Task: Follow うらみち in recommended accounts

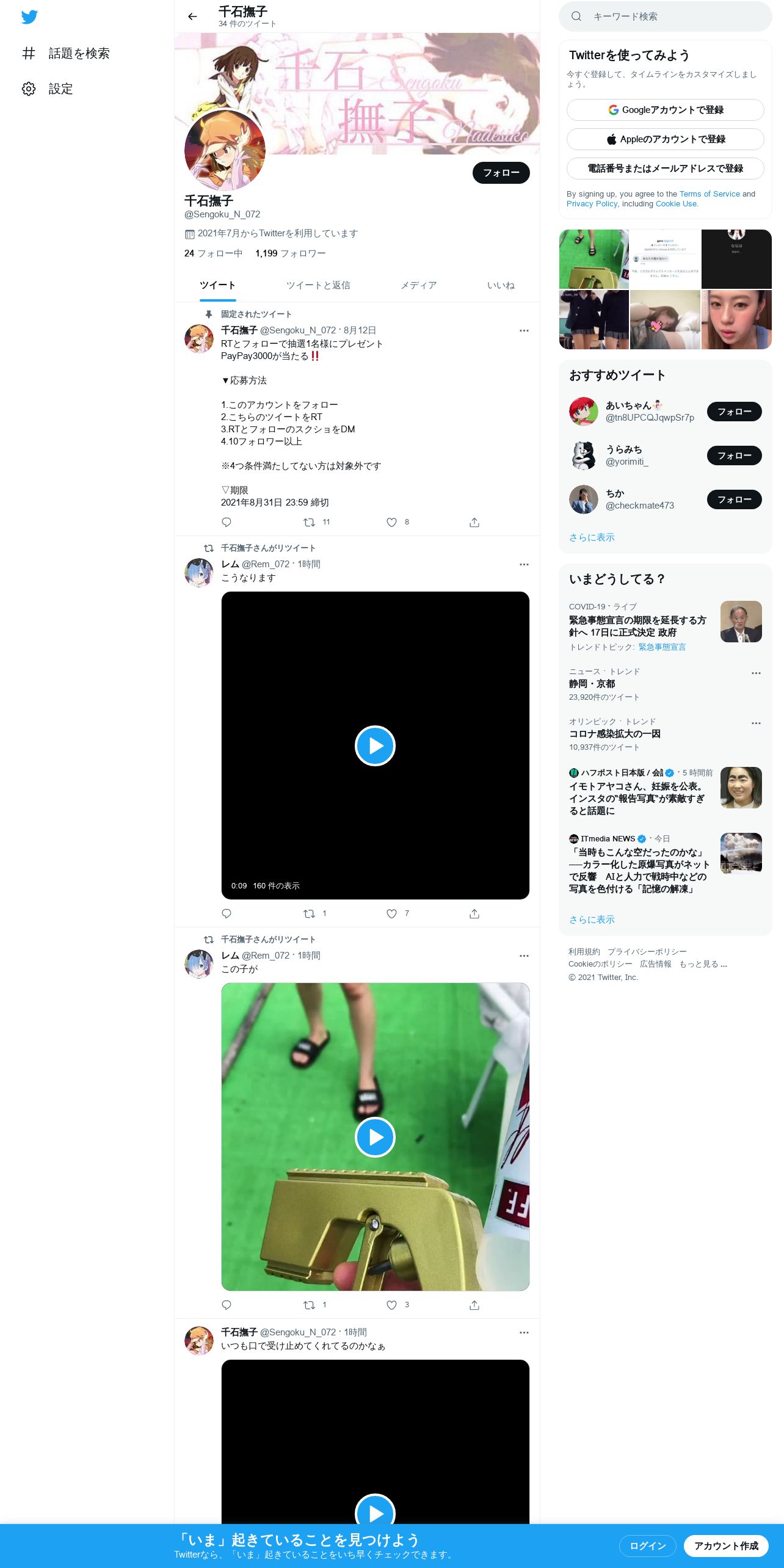Action: (x=734, y=456)
